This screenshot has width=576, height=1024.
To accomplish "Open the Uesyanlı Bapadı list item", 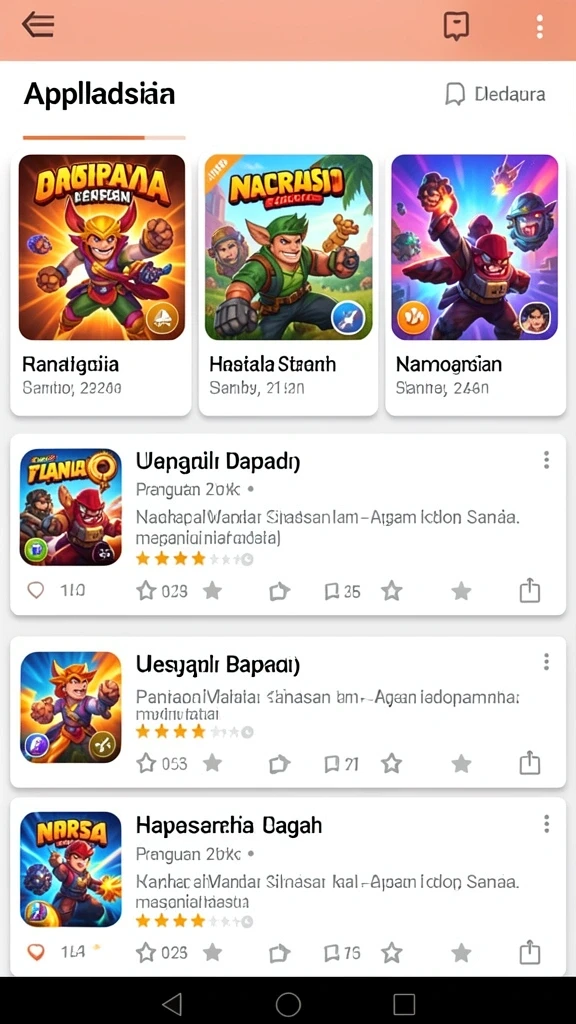I will pyautogui.click(x=288, y=712).
